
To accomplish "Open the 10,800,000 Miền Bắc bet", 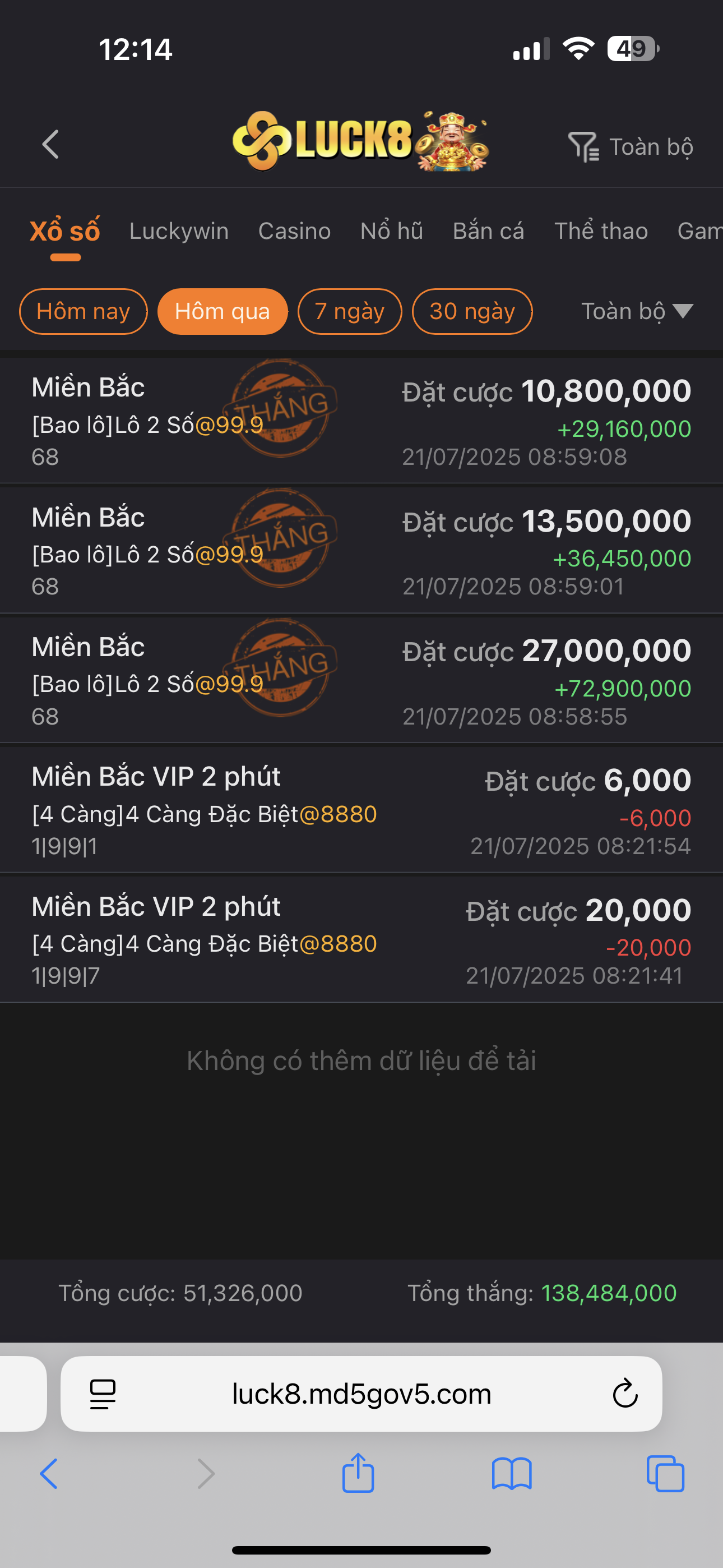I will (361, 421).
